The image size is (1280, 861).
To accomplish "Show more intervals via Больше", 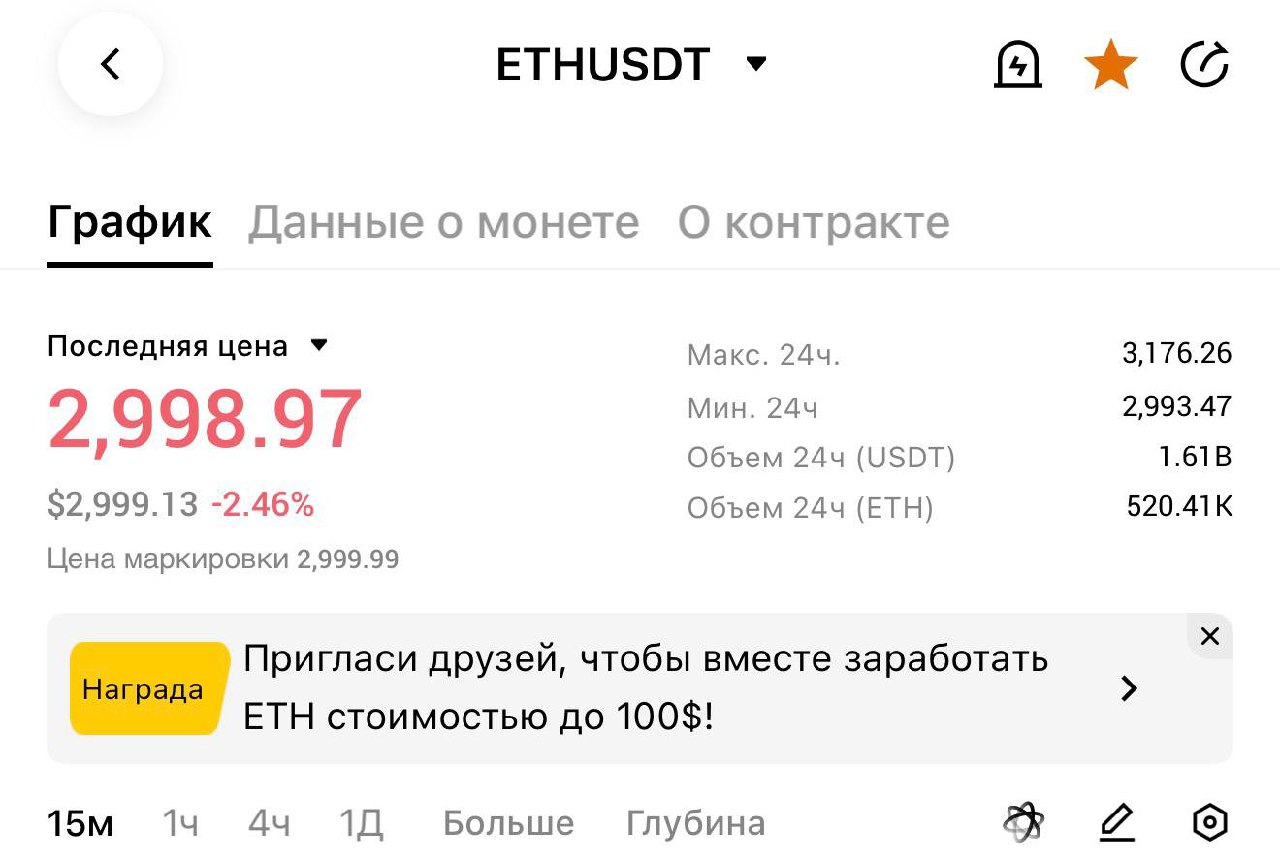I will click(508, 824).
